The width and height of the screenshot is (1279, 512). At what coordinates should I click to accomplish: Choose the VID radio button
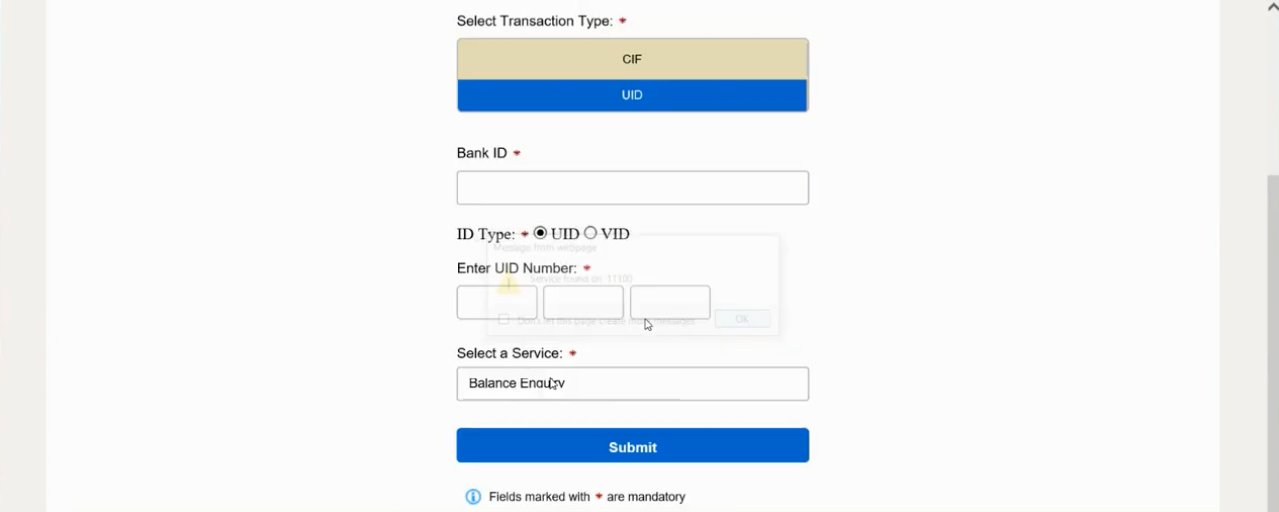coord(590,233)
